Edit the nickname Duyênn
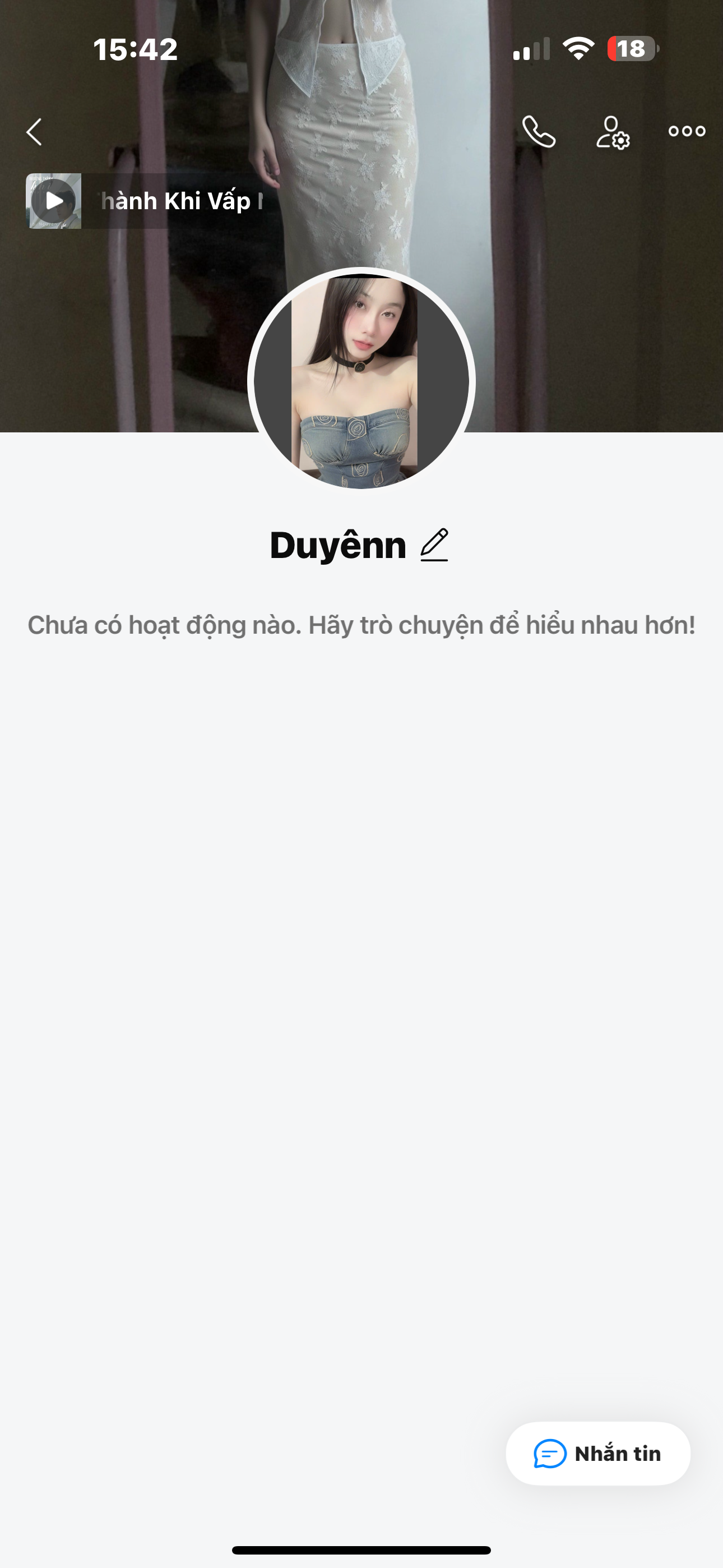Screen dimensions: 723x1568 (434, 545)
